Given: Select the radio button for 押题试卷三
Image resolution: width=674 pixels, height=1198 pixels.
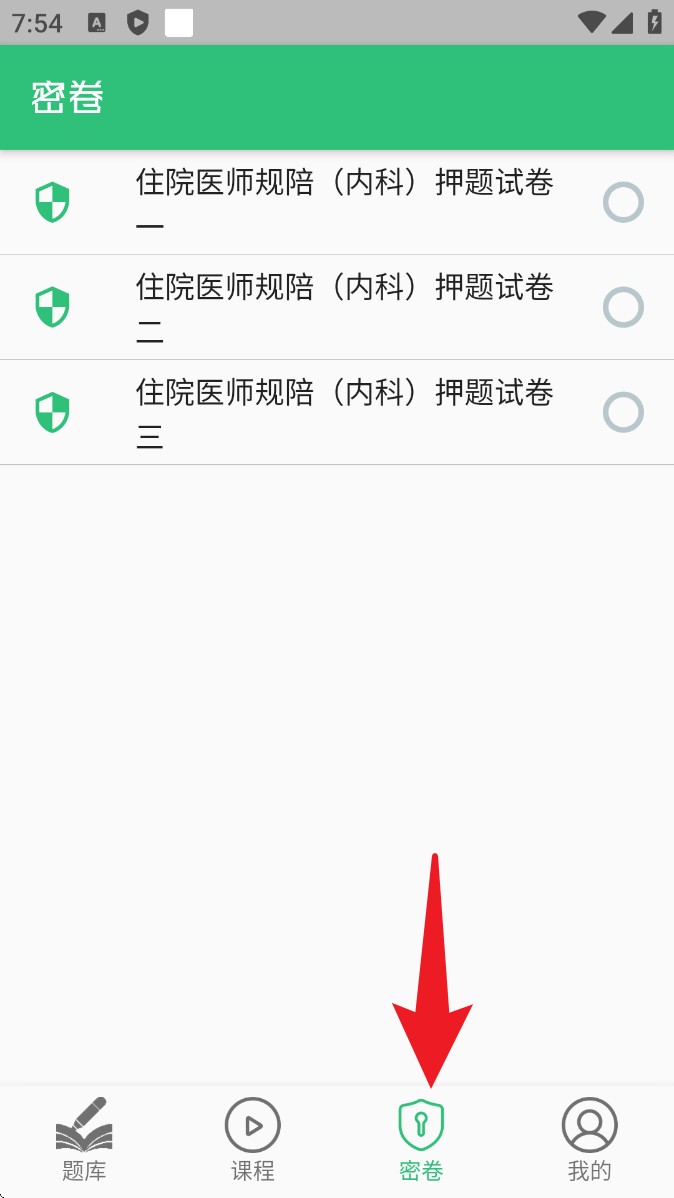Looking at the screenshot, I should [x=623, y=413].
